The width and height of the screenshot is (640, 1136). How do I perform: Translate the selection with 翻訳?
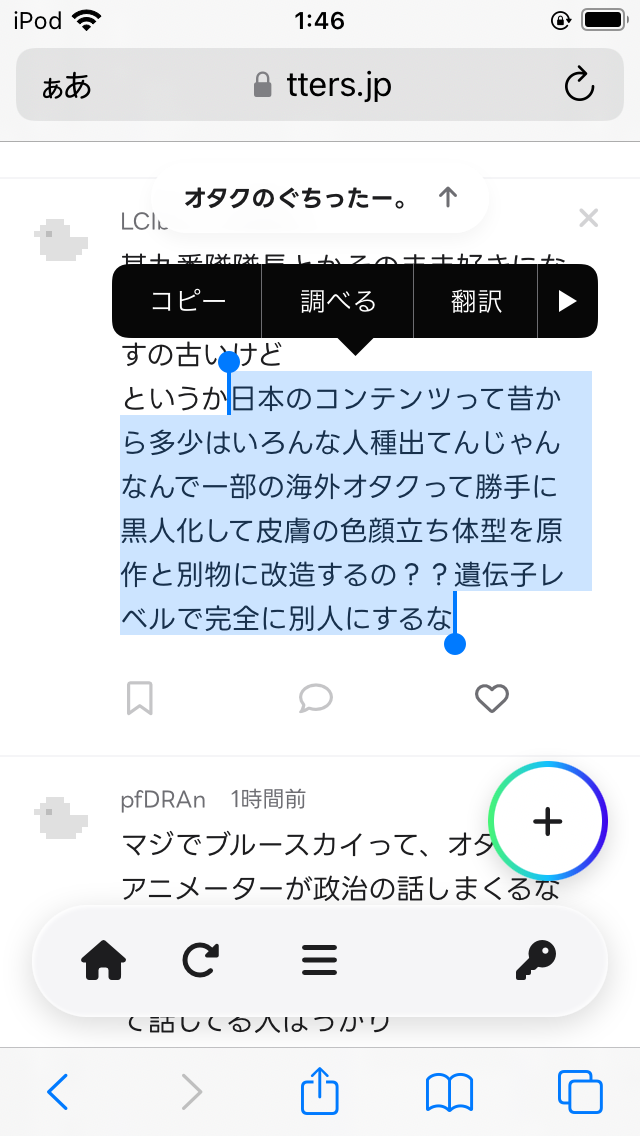(476, 301)
